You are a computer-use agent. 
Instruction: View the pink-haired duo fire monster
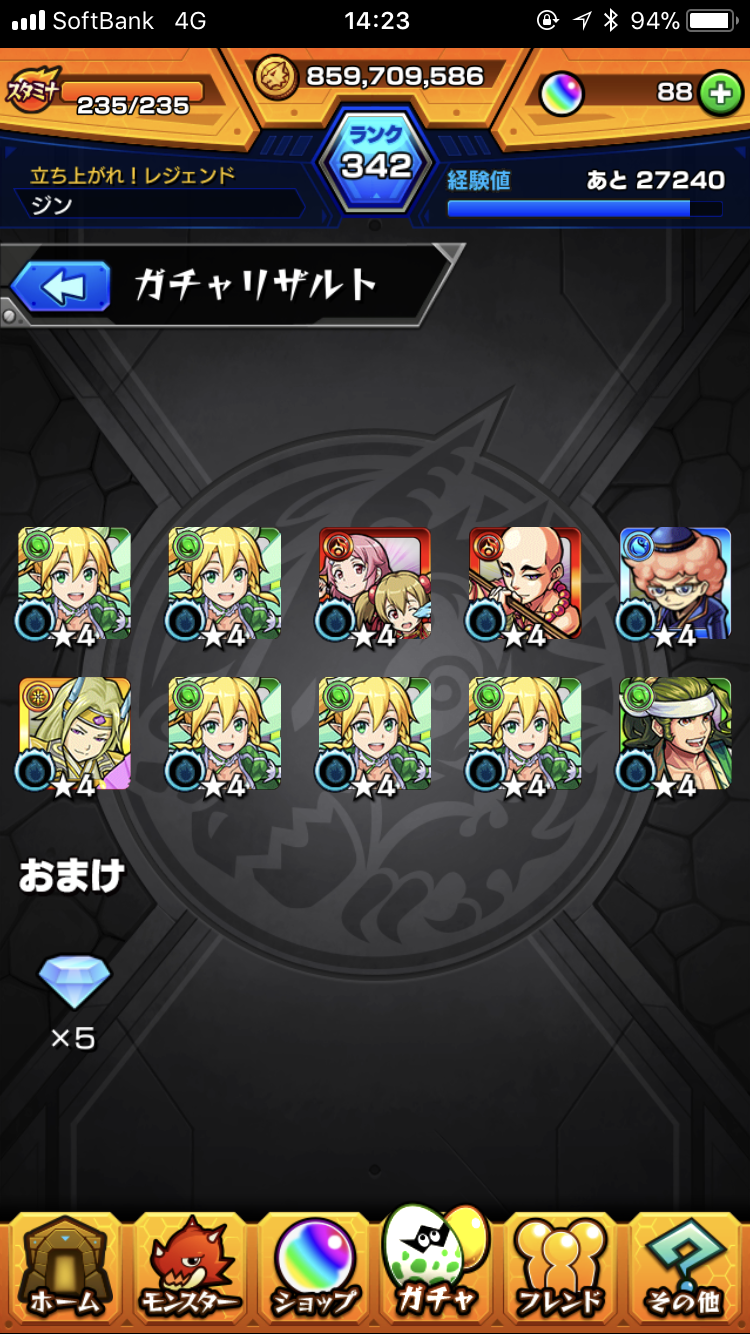point(375,584)
